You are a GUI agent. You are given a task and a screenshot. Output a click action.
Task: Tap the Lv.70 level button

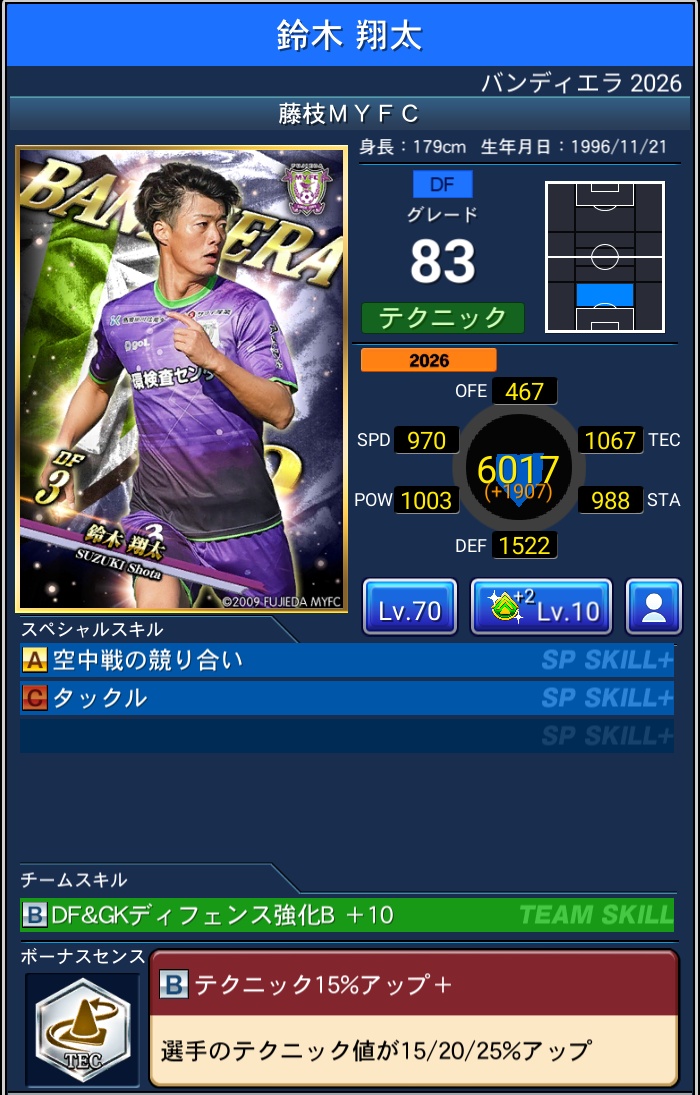point(409,608)
